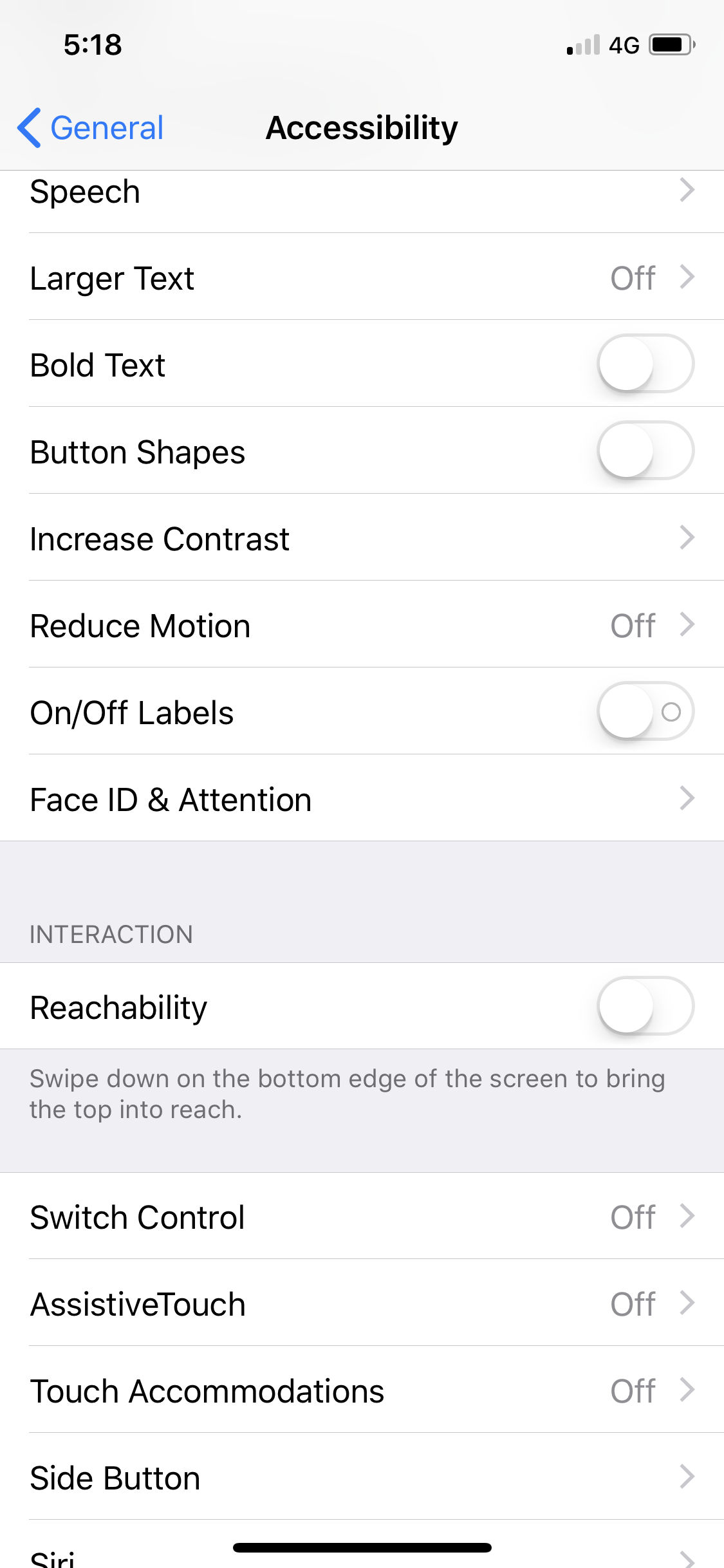Open Reduce Motion settings
This screenshot has width=724, height=1568.
(362, 626)
